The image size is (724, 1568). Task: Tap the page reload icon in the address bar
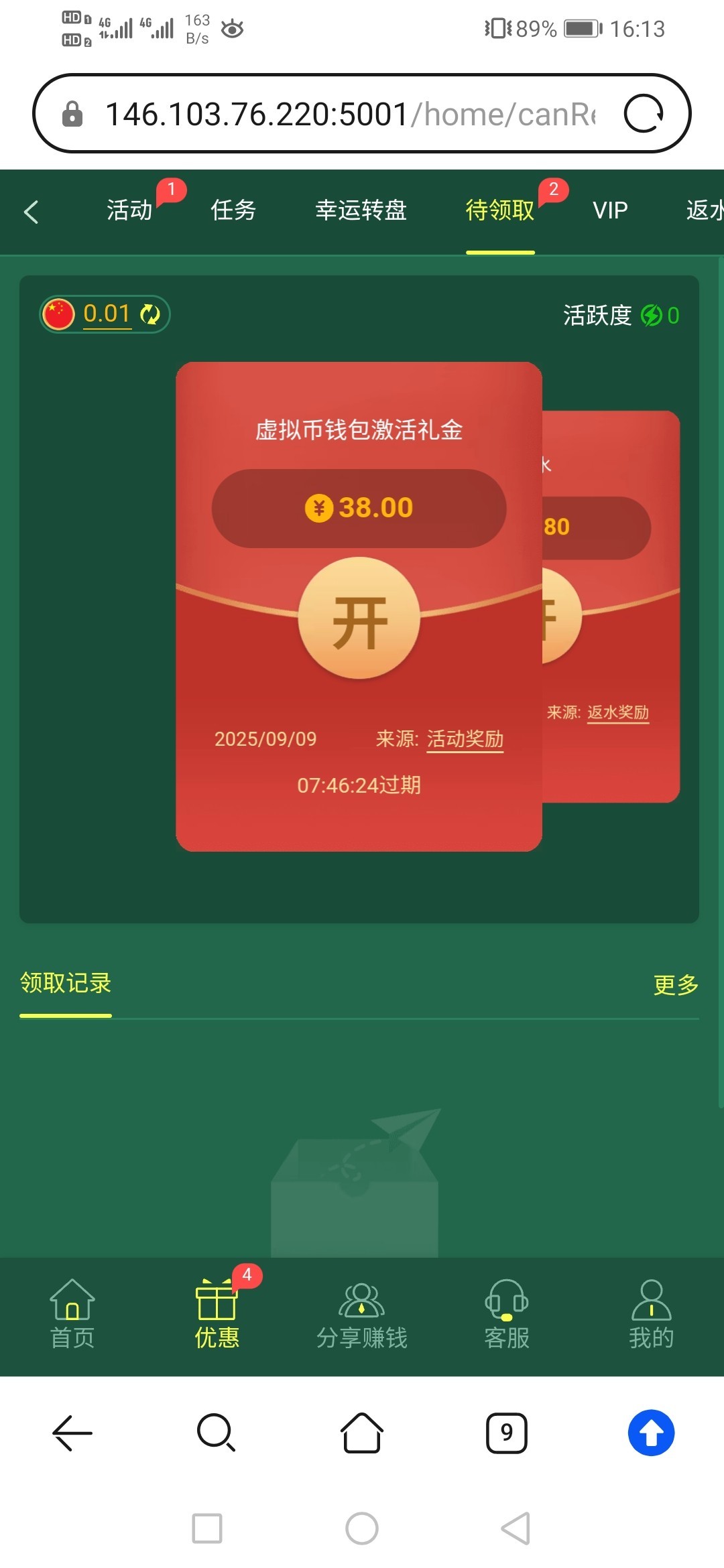[645, 113]
